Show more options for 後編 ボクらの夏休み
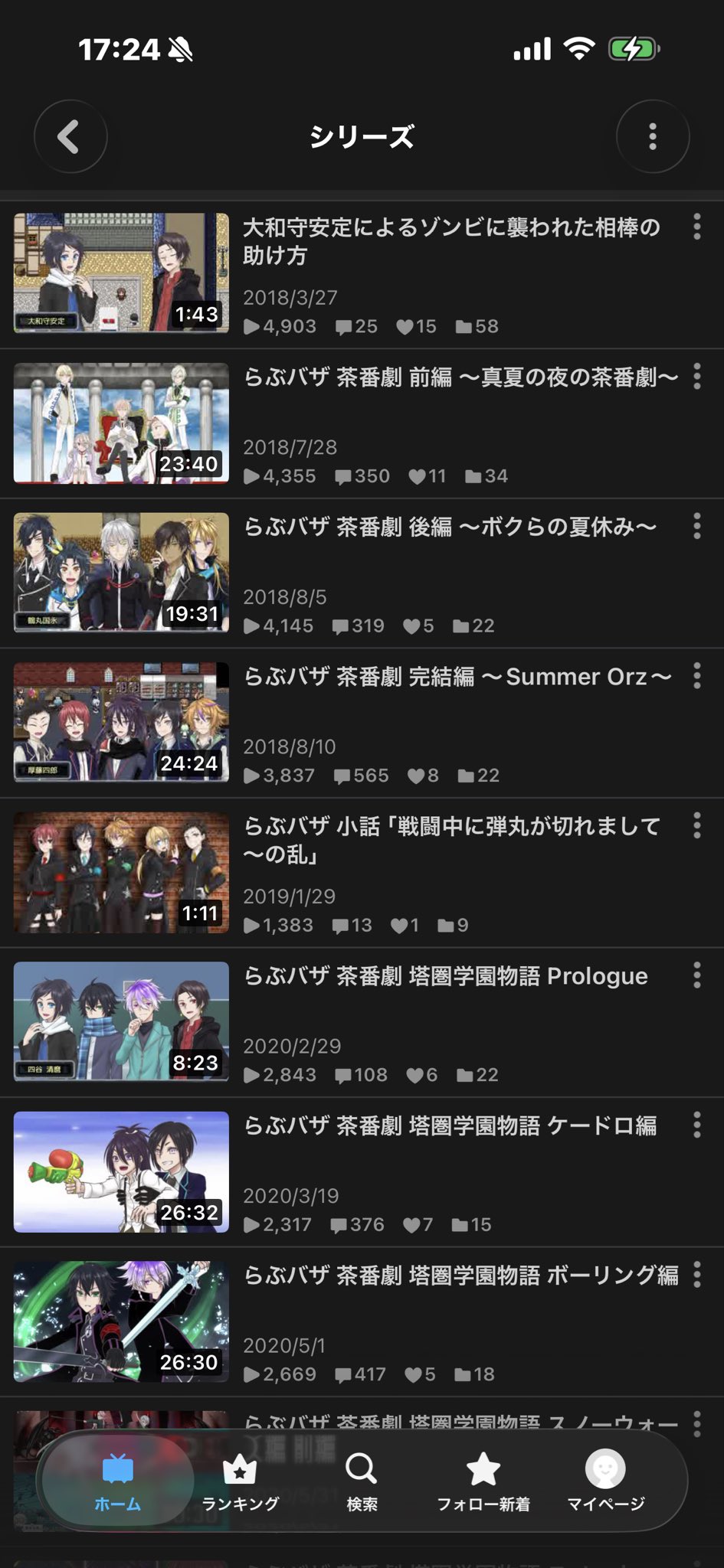Image resolution: width=724 pixels, height=1568 pixels. click(x=696, y=526)
